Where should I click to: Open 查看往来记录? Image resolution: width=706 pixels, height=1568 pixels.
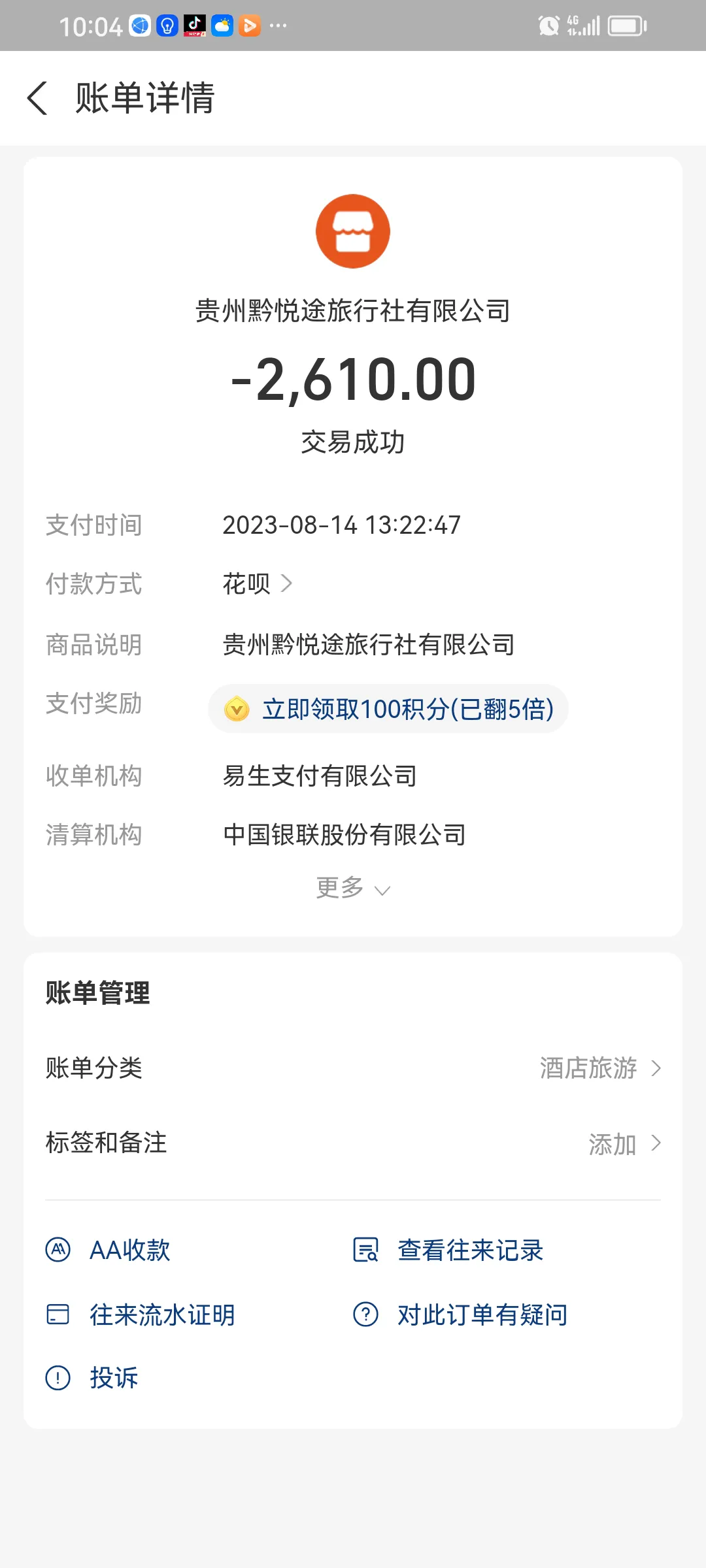coord(448,1250)
